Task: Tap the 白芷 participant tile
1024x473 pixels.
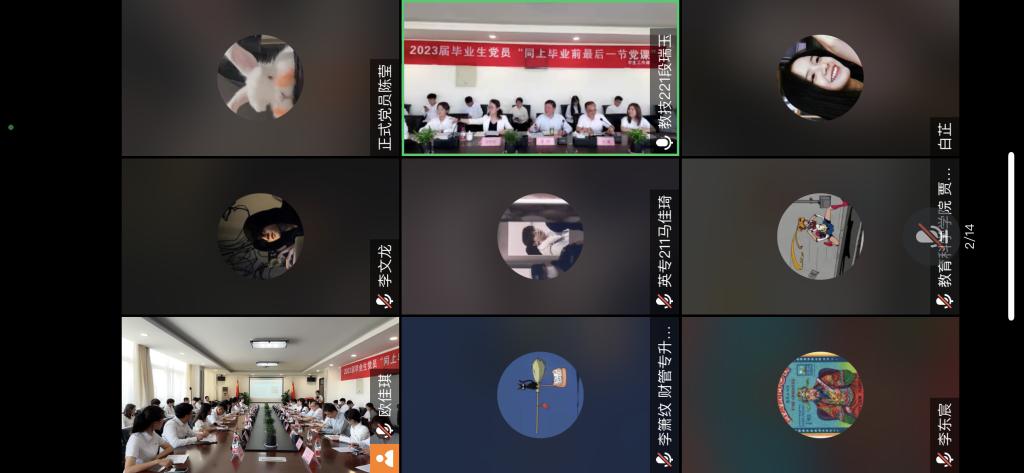Action: coord(820,78)
